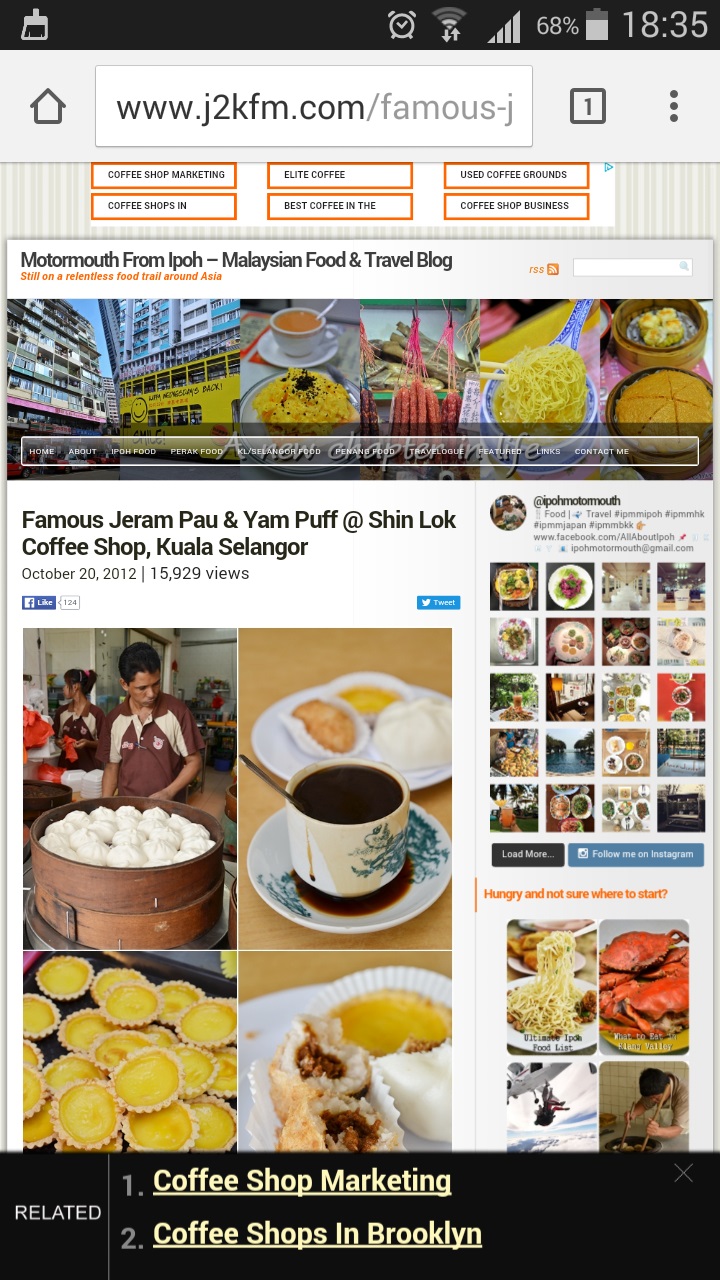
Task: Open the browser overflow menu
Action: [x=674, y=107]
